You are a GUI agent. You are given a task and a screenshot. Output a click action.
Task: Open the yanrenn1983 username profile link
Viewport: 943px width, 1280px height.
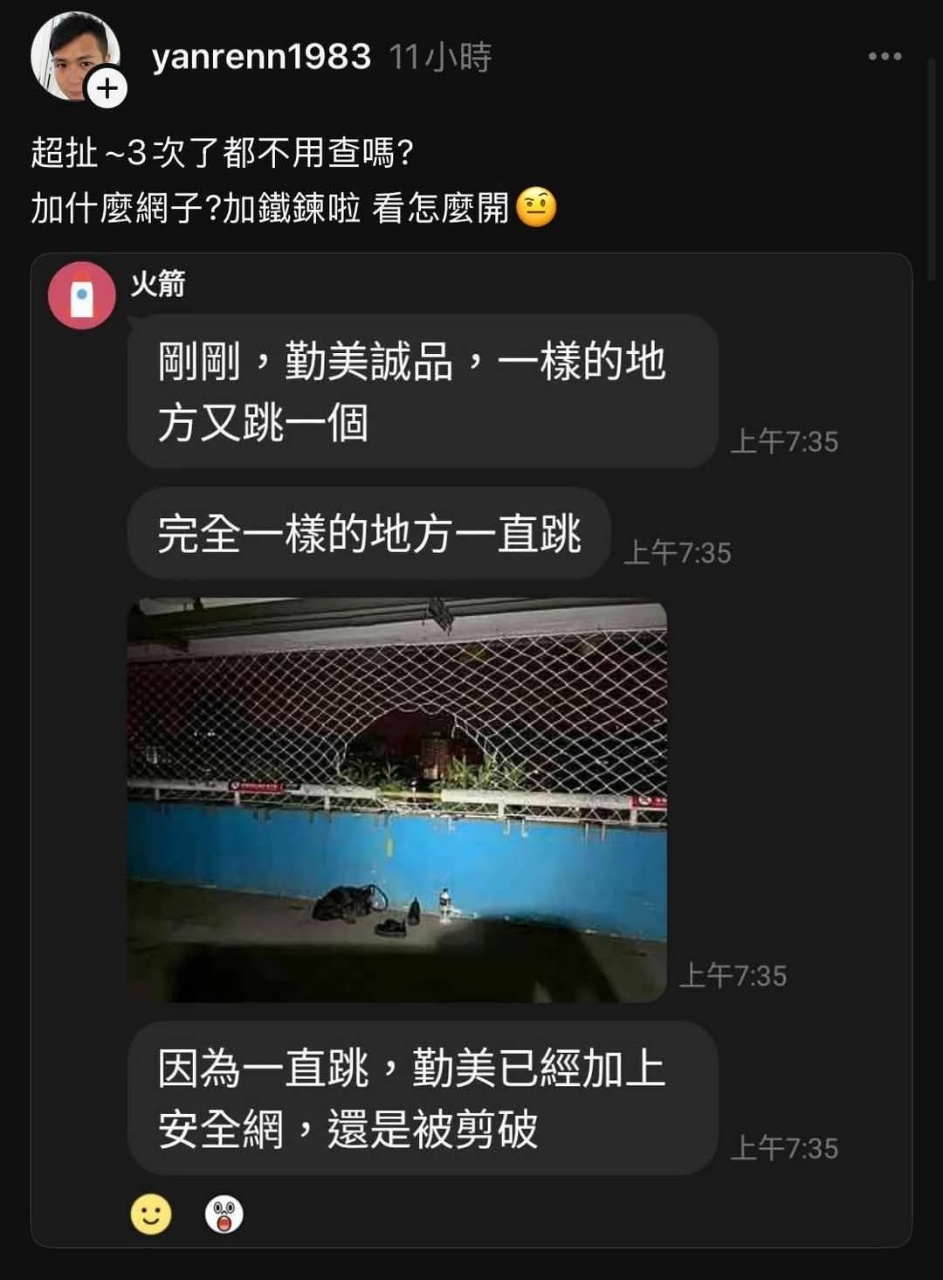pos(261,57)
